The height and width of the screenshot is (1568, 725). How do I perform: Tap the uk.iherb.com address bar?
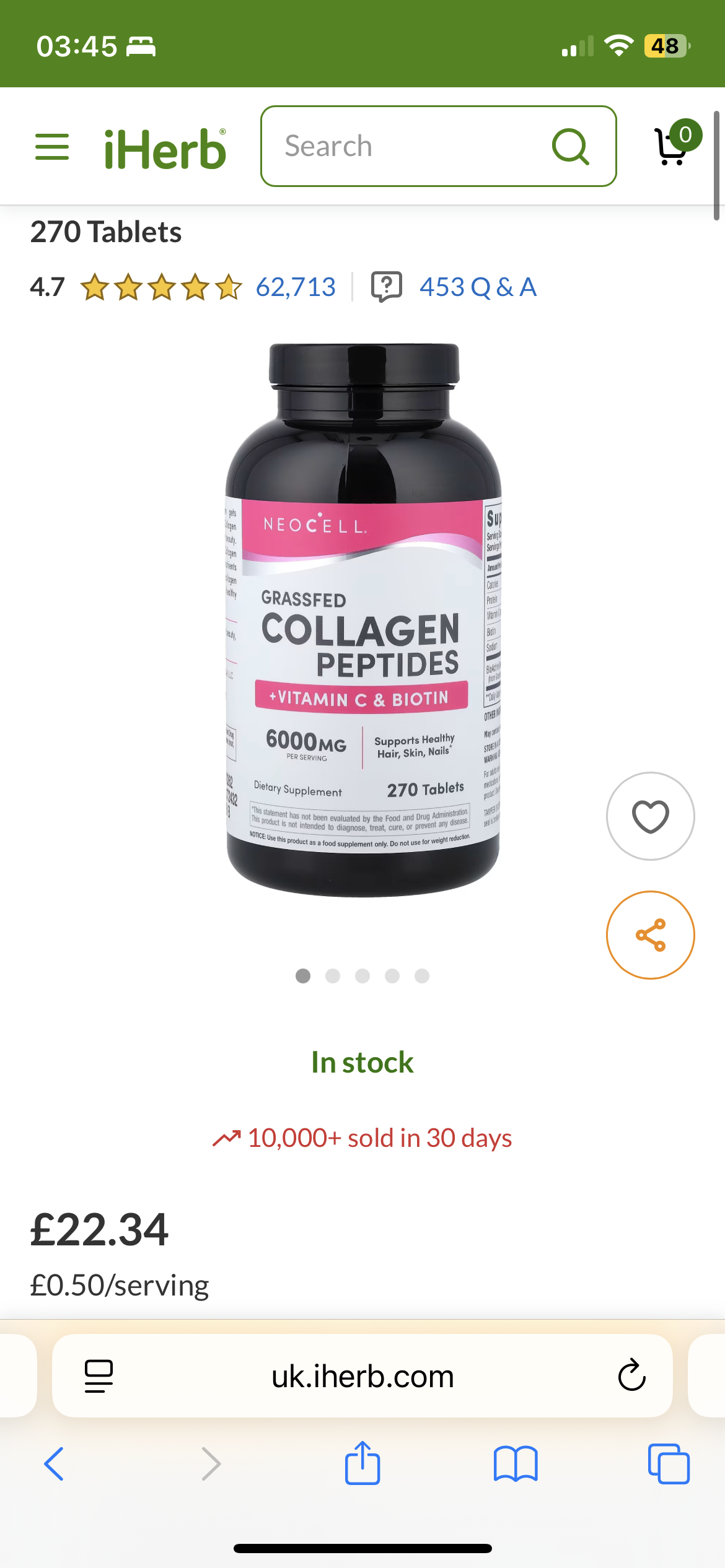pos(362,1375)
